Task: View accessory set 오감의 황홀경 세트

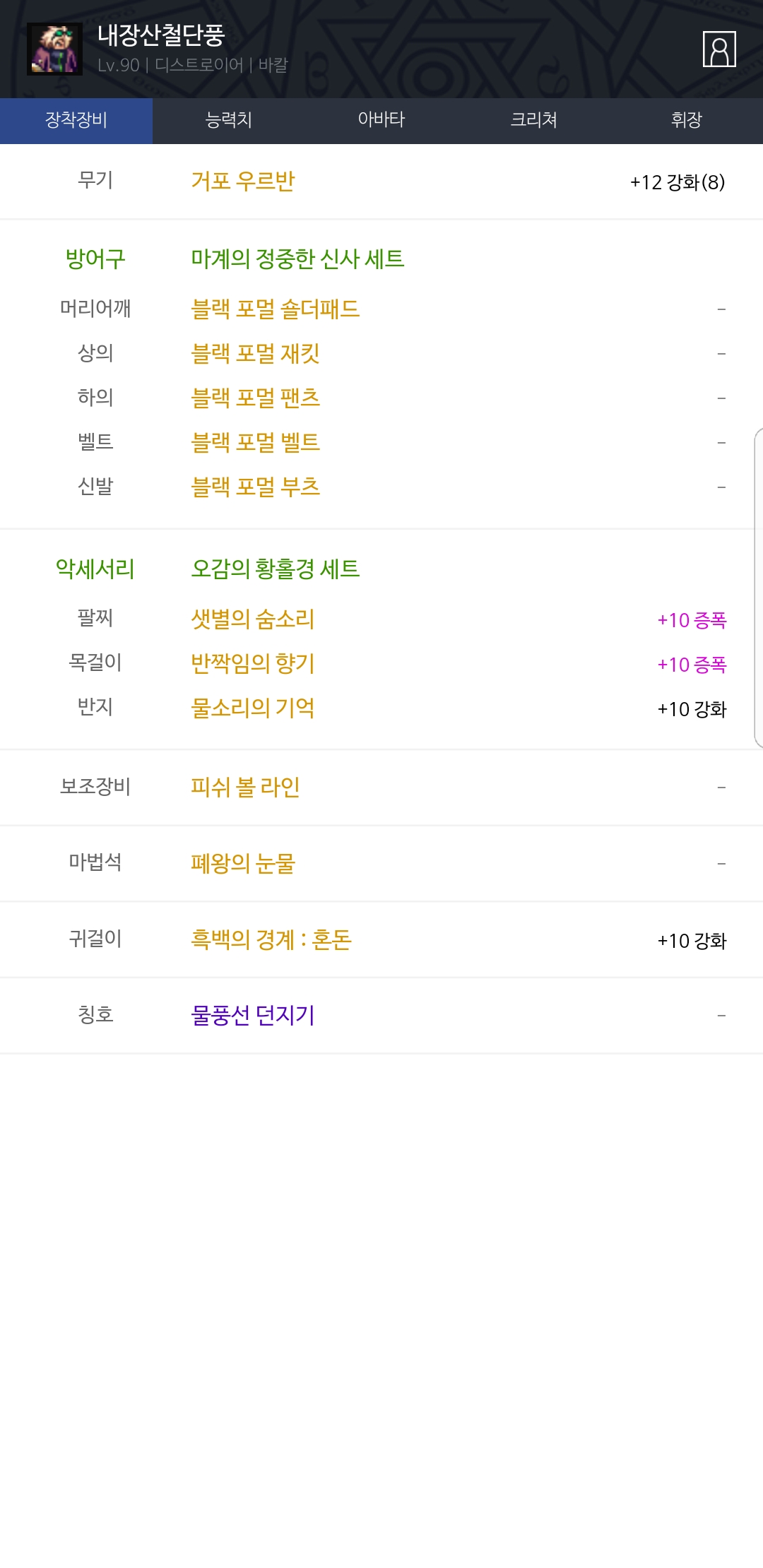Action: tap(275, 569)
